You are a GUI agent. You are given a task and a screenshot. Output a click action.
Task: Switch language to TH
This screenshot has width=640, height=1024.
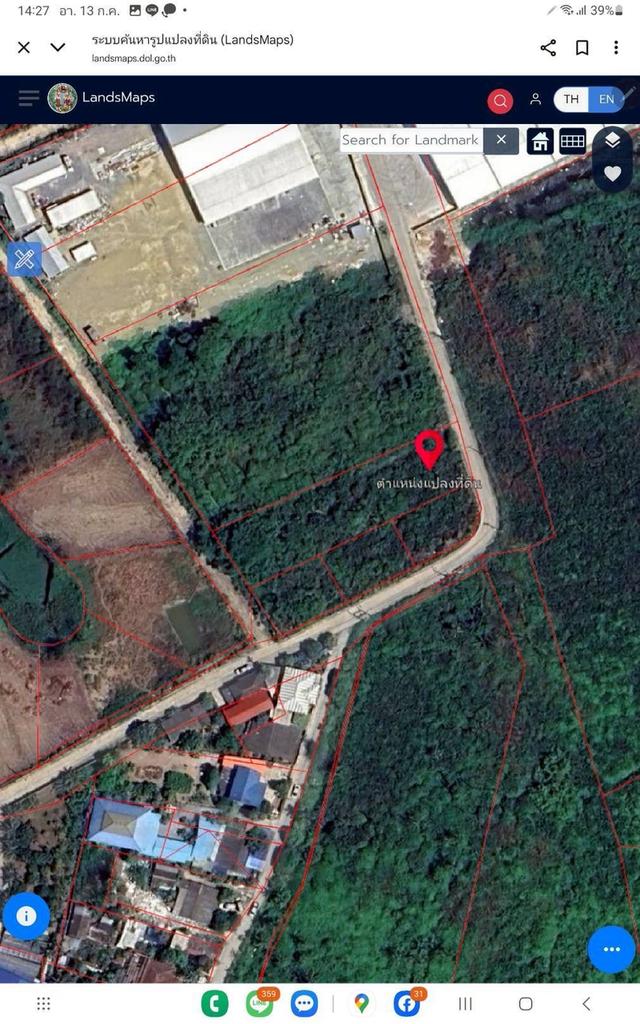(x=571, y=99)
